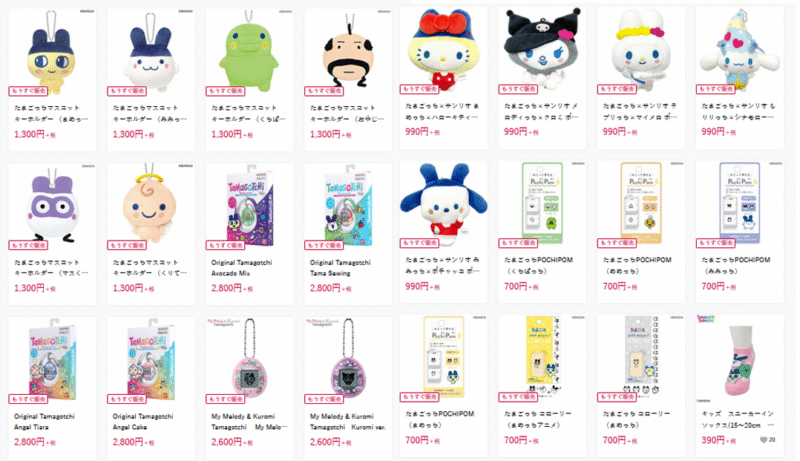Viewport: 800px width, 461px height.
Task: Like the kids sneaker socks with heart icon
Action: pos(764,439)
